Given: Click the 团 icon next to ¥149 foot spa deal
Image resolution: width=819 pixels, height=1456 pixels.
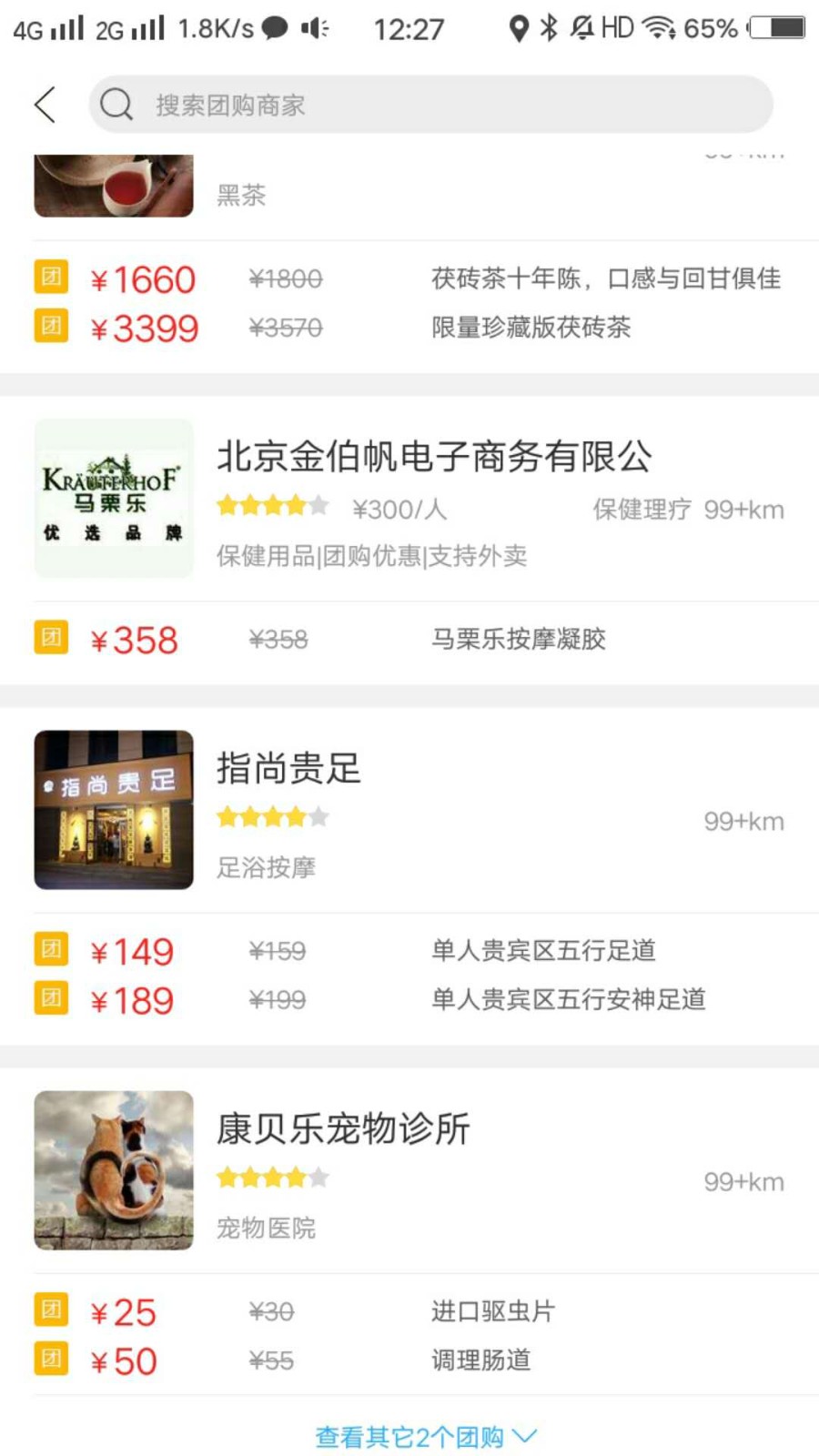Looking at the screenshot, I should coord(51,948).
